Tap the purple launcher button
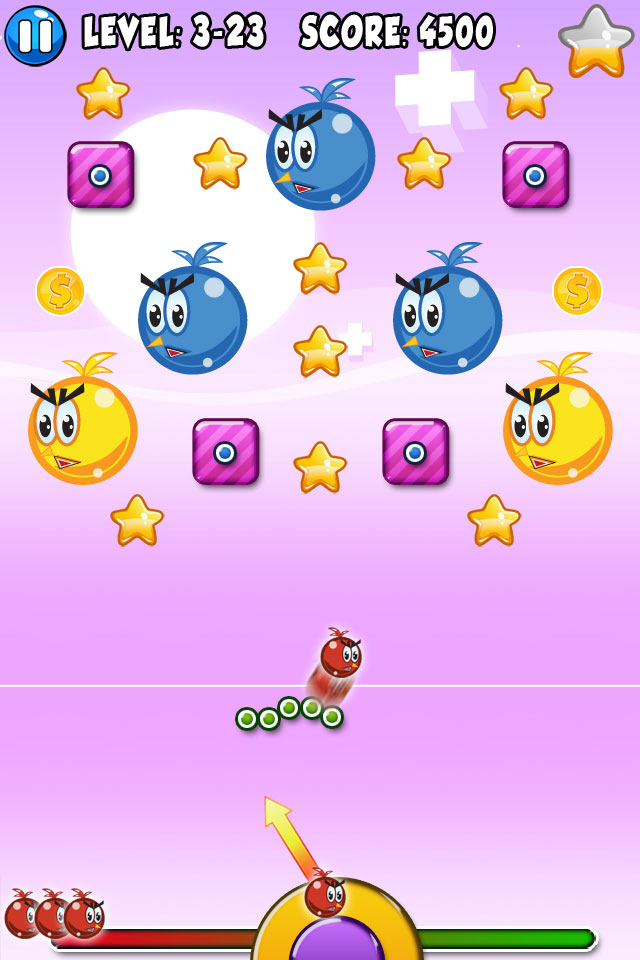 tap(337, 942)
